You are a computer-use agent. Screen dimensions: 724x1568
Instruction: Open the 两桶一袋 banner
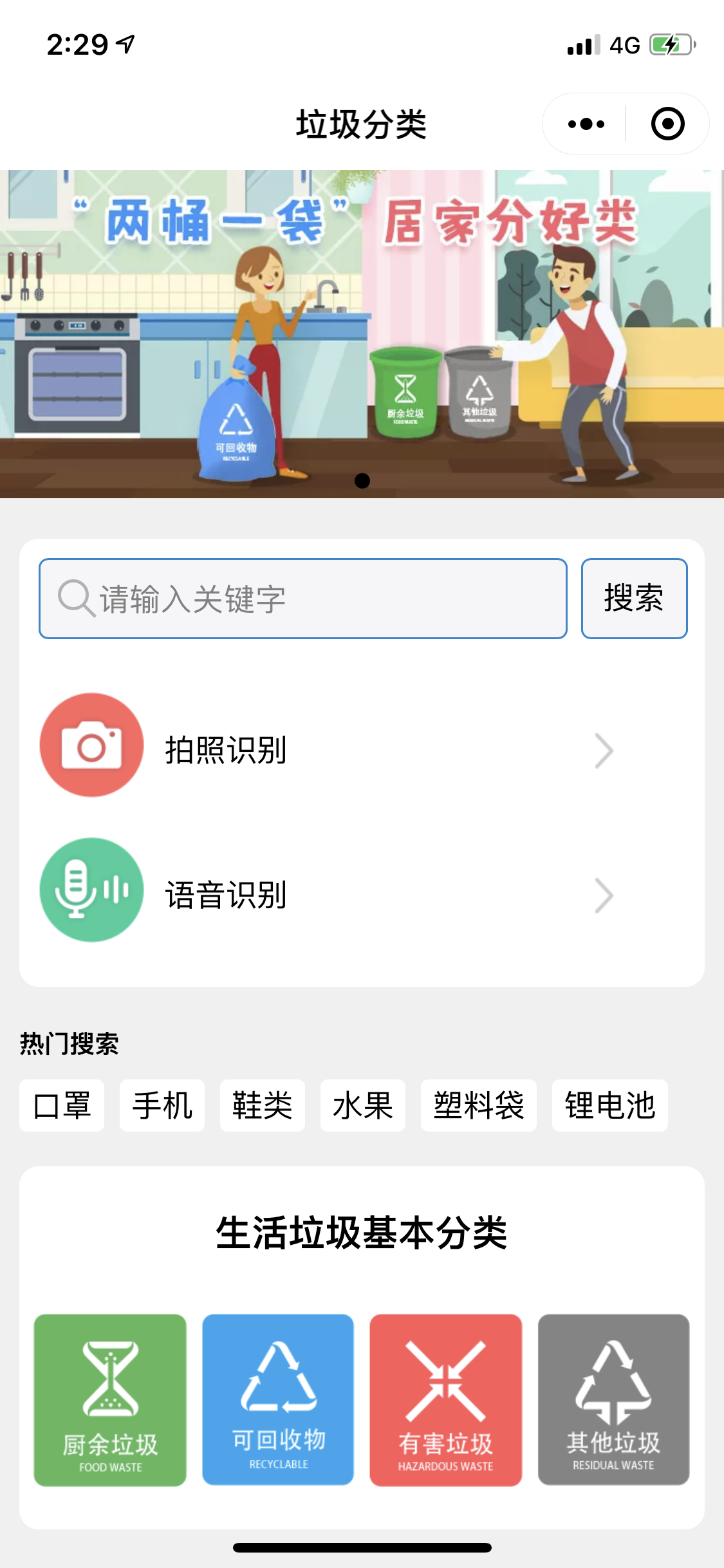(x=362, y=333)
